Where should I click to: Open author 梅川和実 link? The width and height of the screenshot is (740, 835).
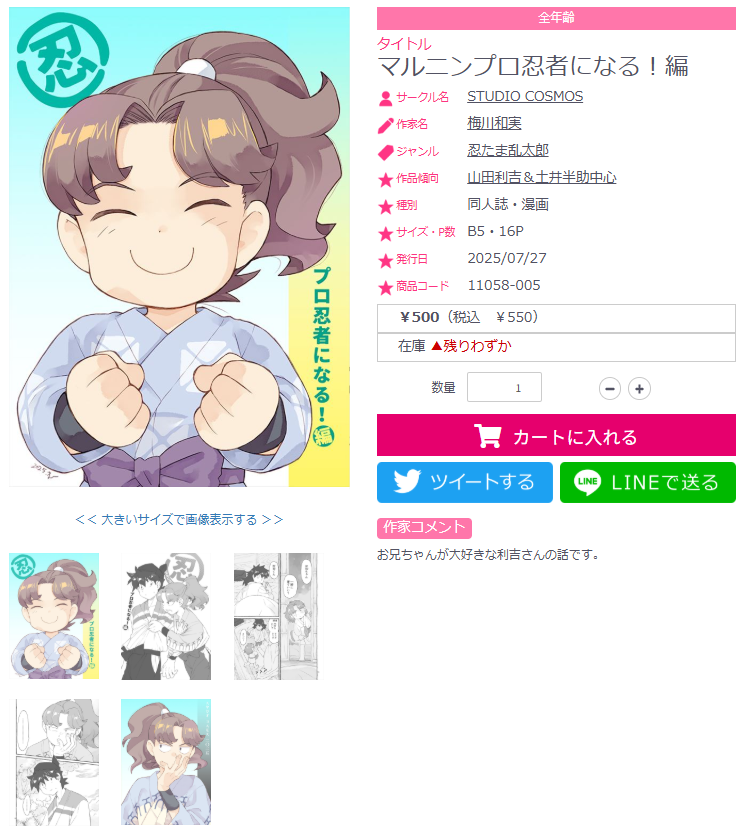494,123
